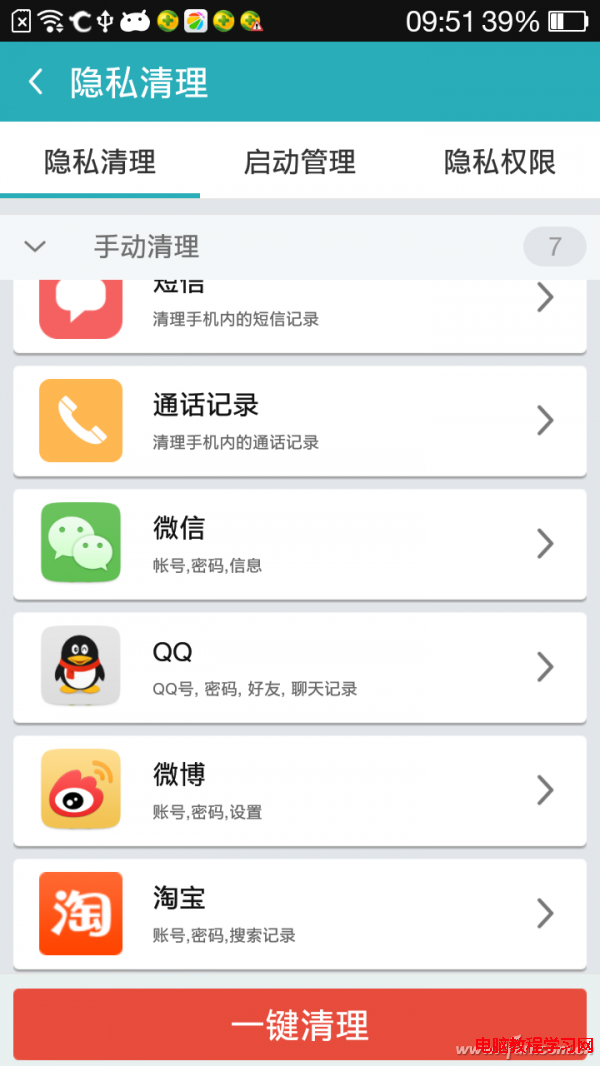Go back using the header arrow
The width and height of the screenshot is (600, 1066).
click(x=36, y=82)
